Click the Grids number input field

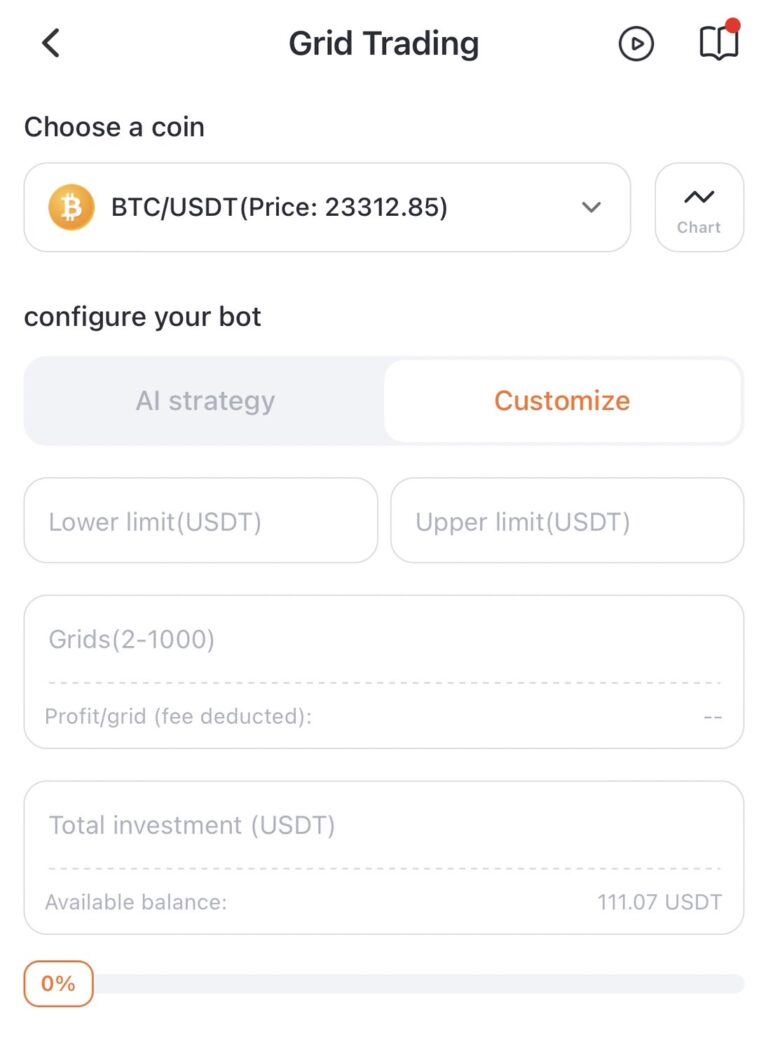pyautogui.click(x=383, y=639)
